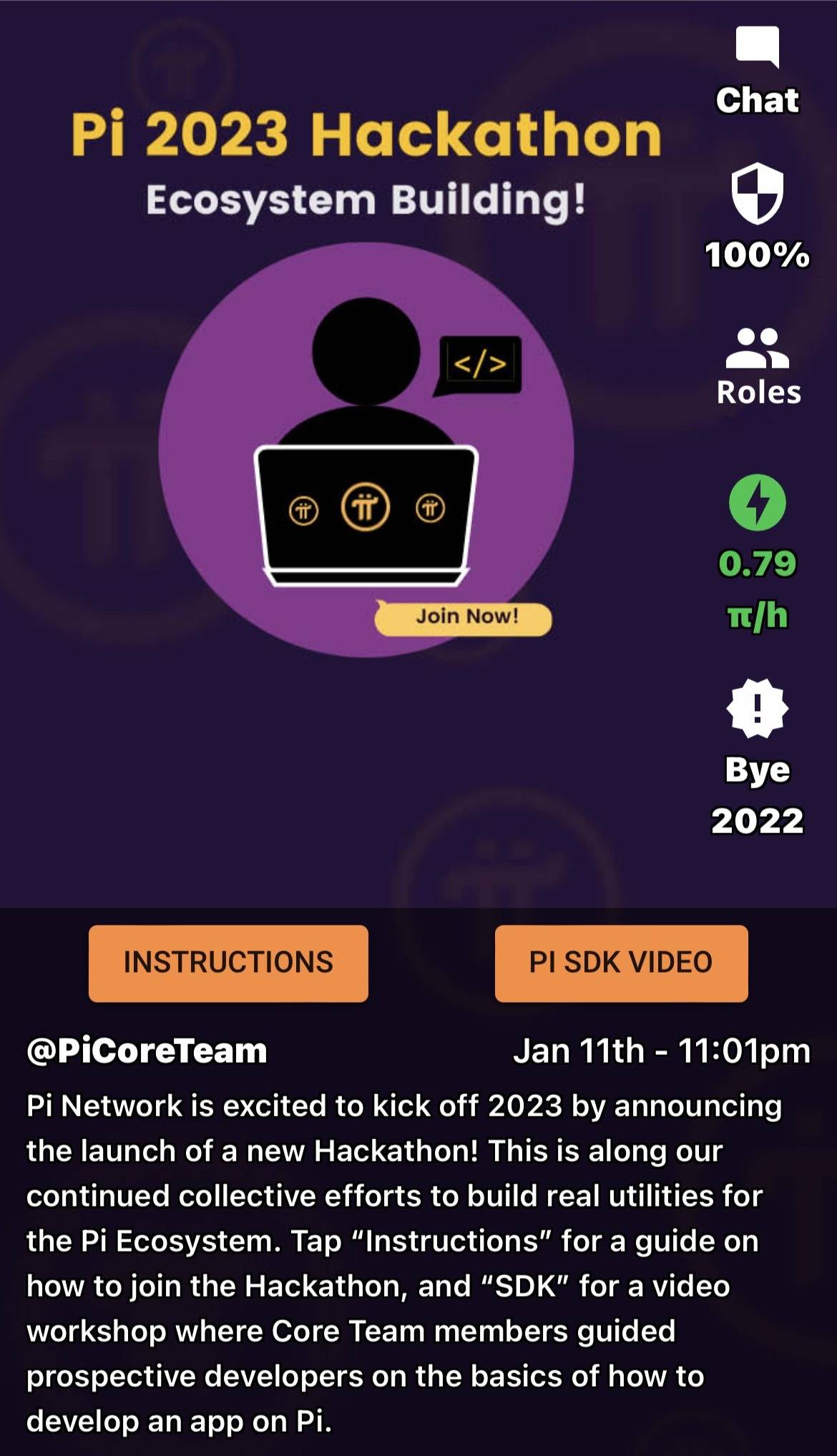Tap the 0.79 π/h mining rate text
The image size is (837, 1456).
point(757,586)
